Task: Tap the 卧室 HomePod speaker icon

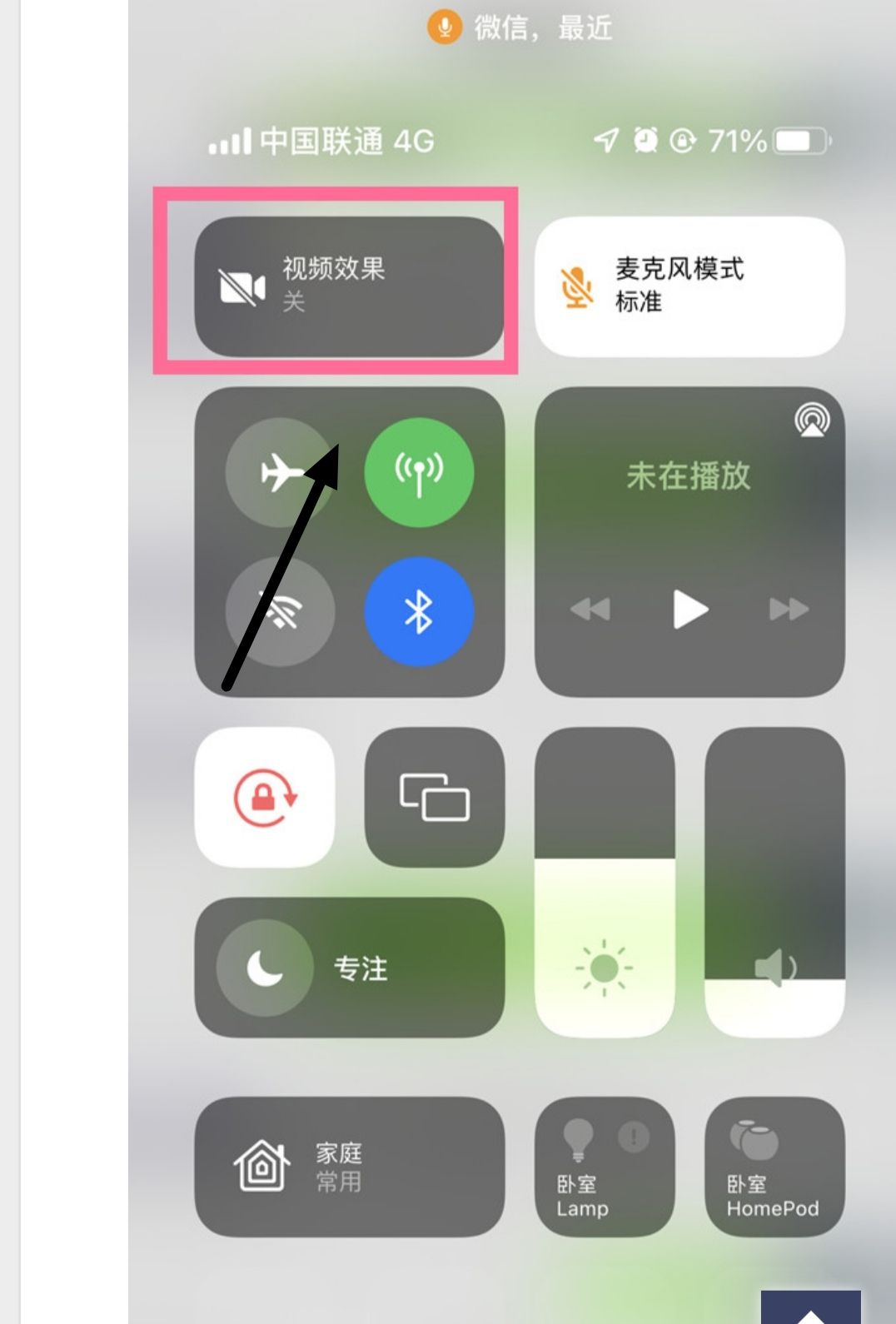Action: [774, 1170]
